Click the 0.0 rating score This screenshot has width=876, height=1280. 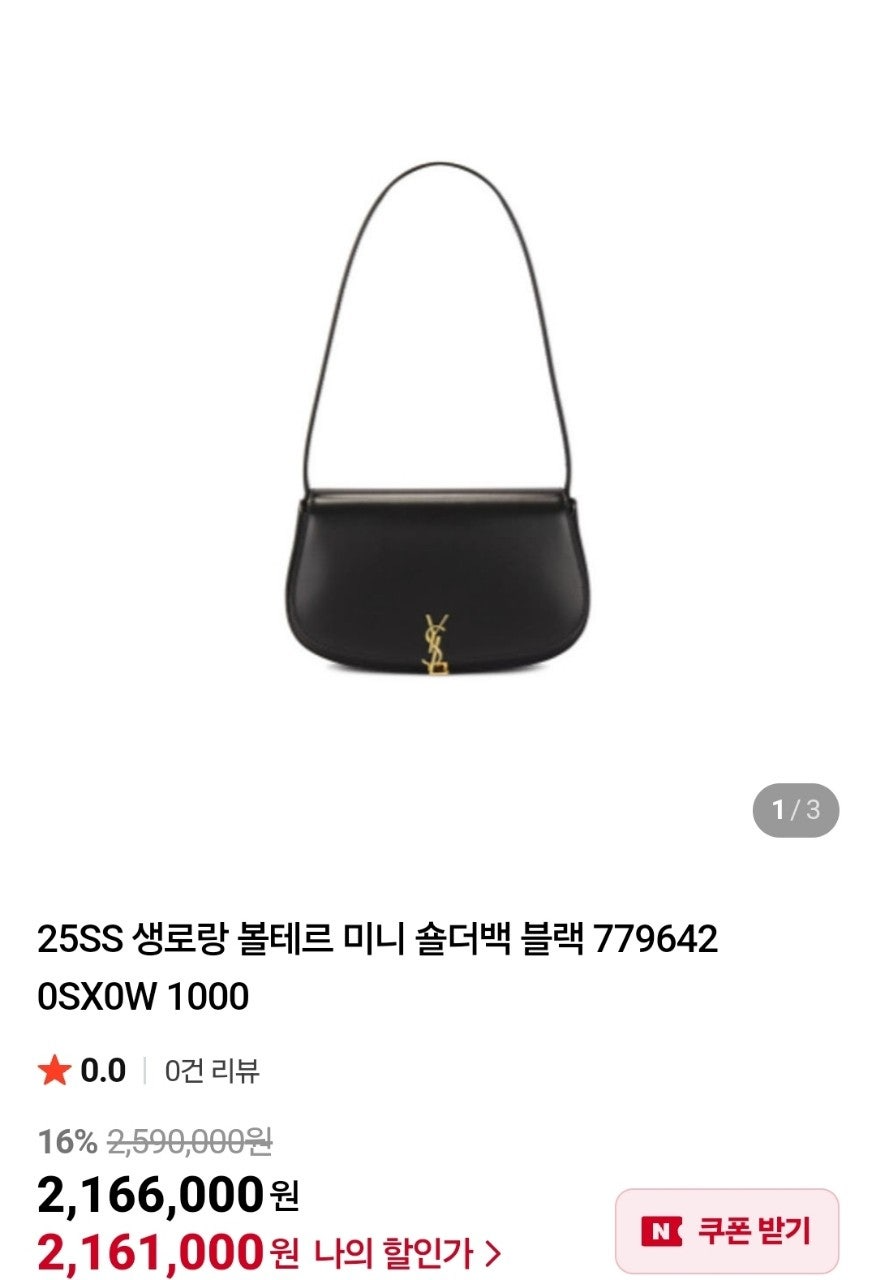pyautogui.click(x=103, y=1069)
